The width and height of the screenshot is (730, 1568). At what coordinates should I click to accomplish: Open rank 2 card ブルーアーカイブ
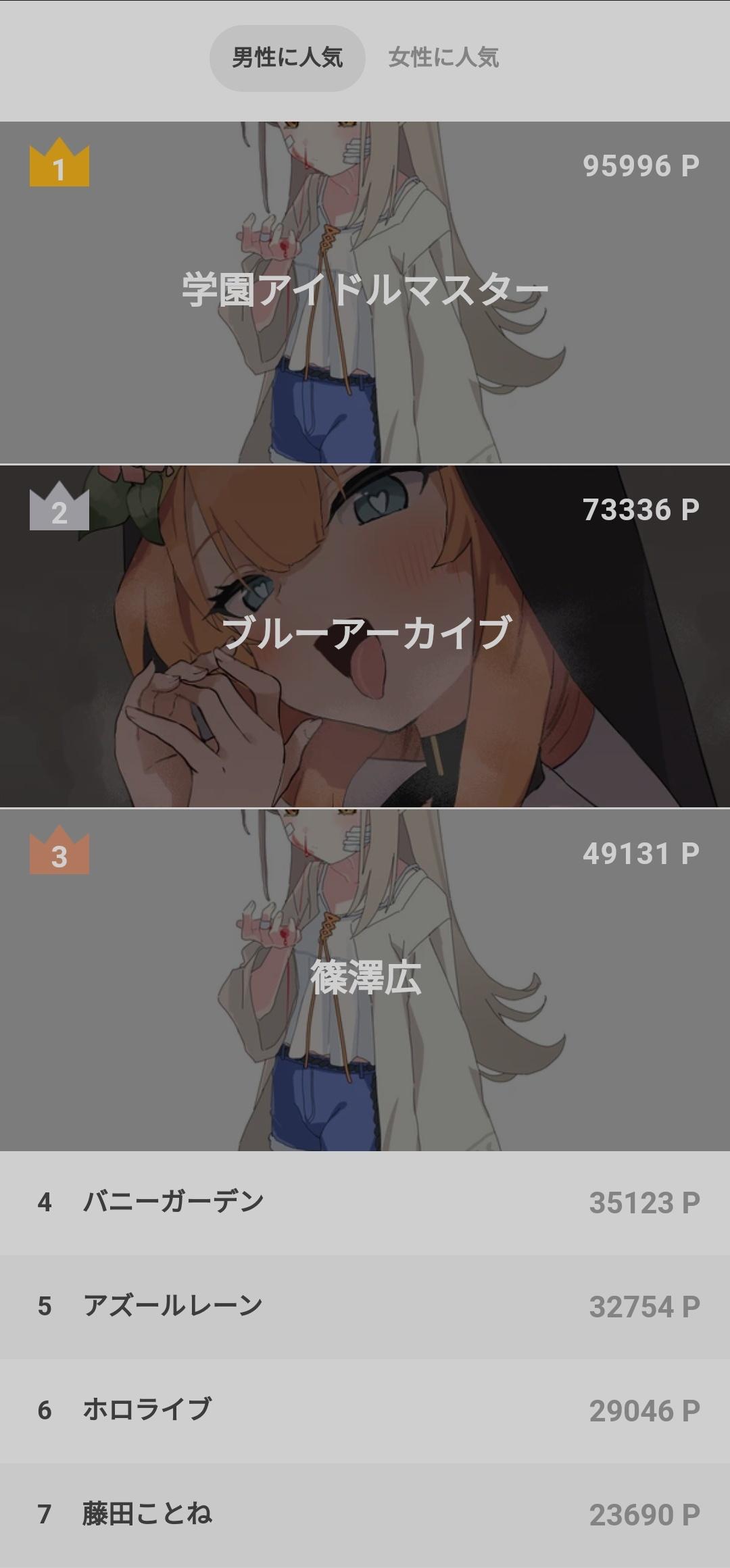[x=365, y=636]
